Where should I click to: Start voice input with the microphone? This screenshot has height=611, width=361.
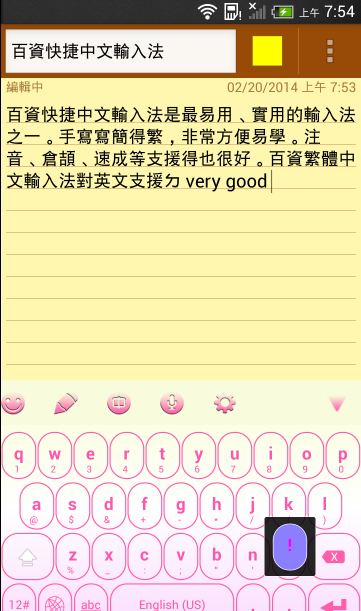[x=172, y=403]
